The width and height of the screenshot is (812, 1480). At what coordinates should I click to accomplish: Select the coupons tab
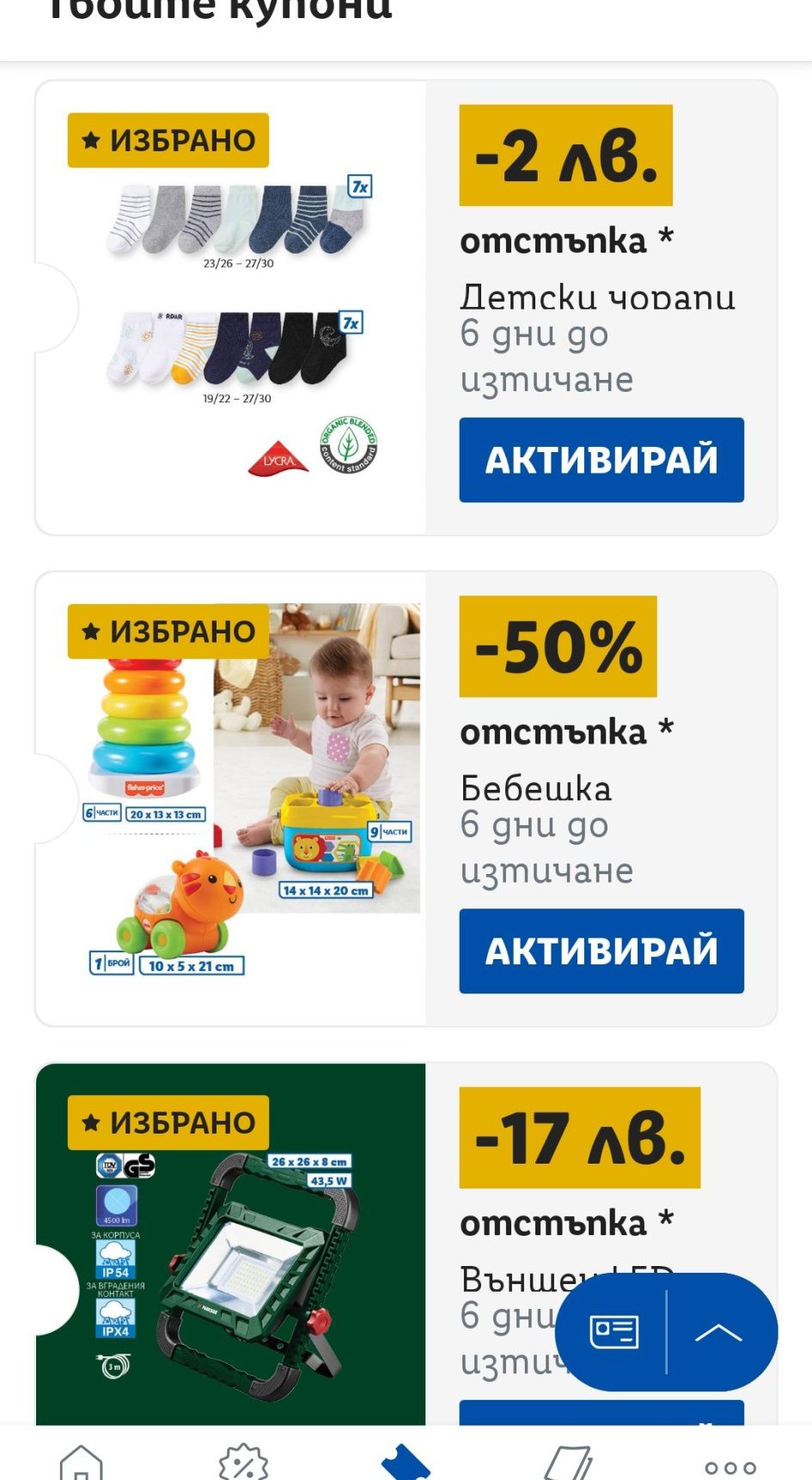(x=406, y=1461)
